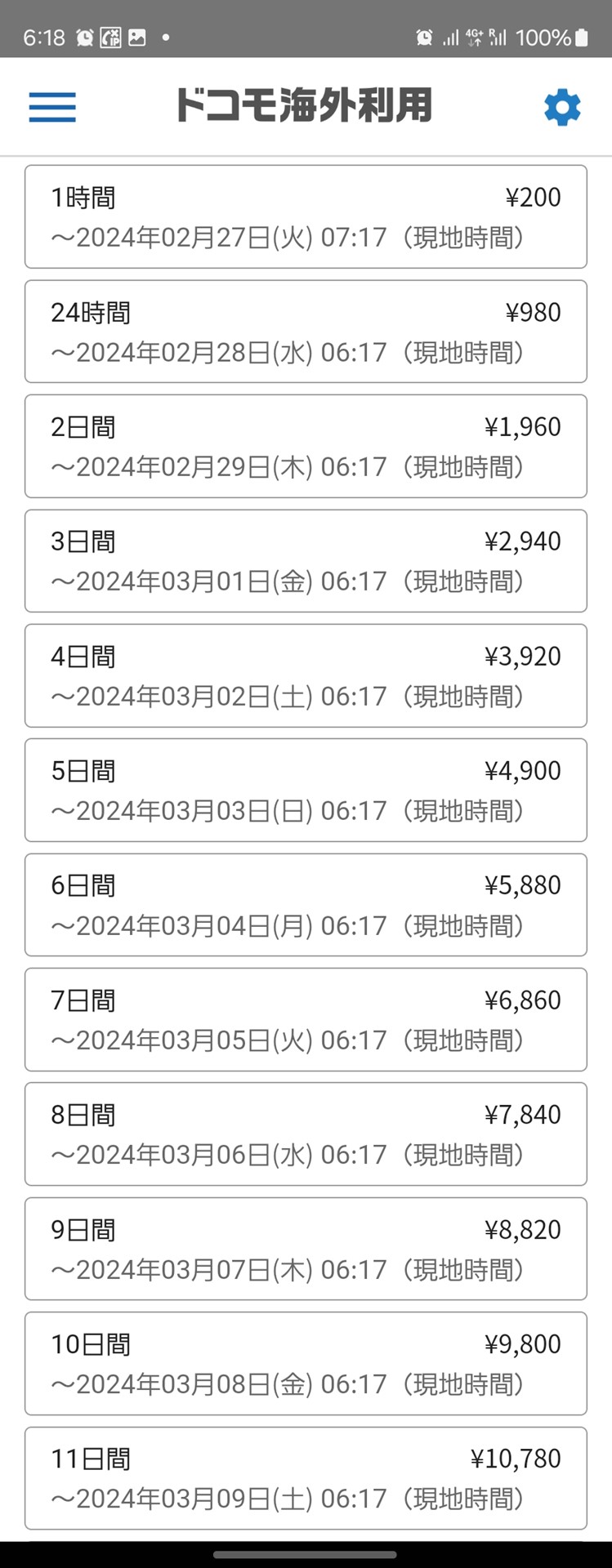Choose the 2日間 ¥1,960 option
The image size is (612, 1568).
[306, 446]
